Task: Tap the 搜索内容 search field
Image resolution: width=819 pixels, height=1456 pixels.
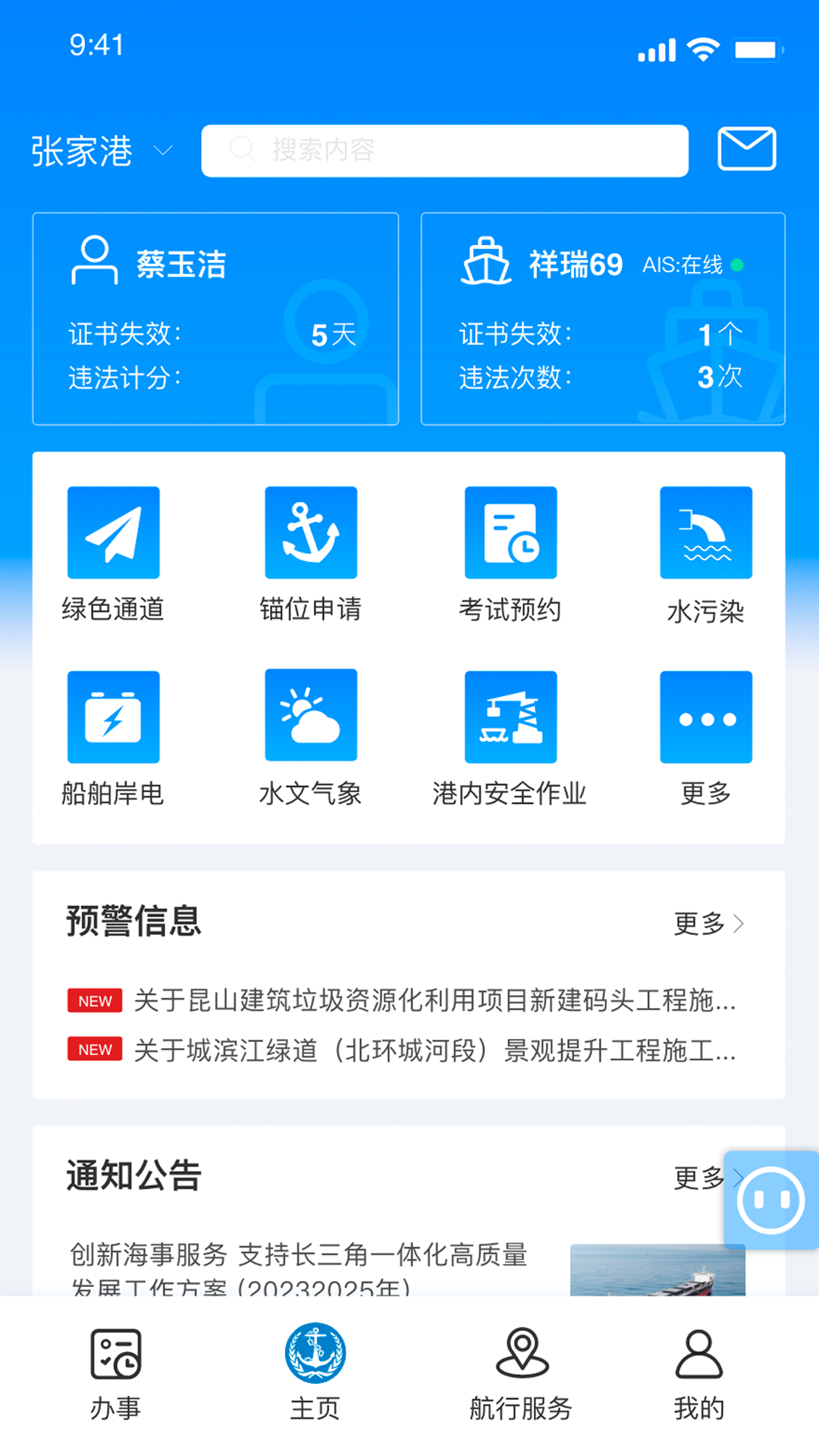Action: pyautogui.click(x=444, y=151)
